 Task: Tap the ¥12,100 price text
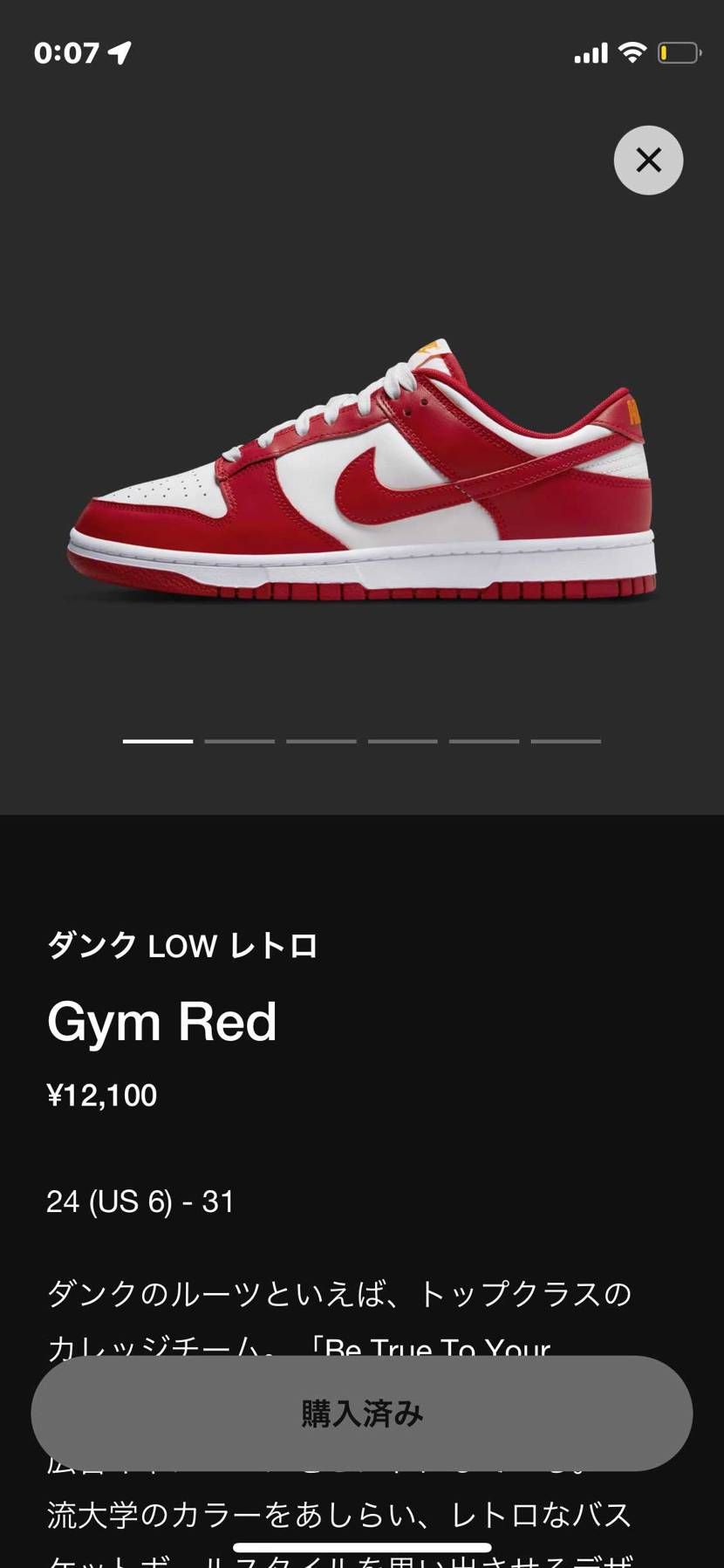[101, 1095]
